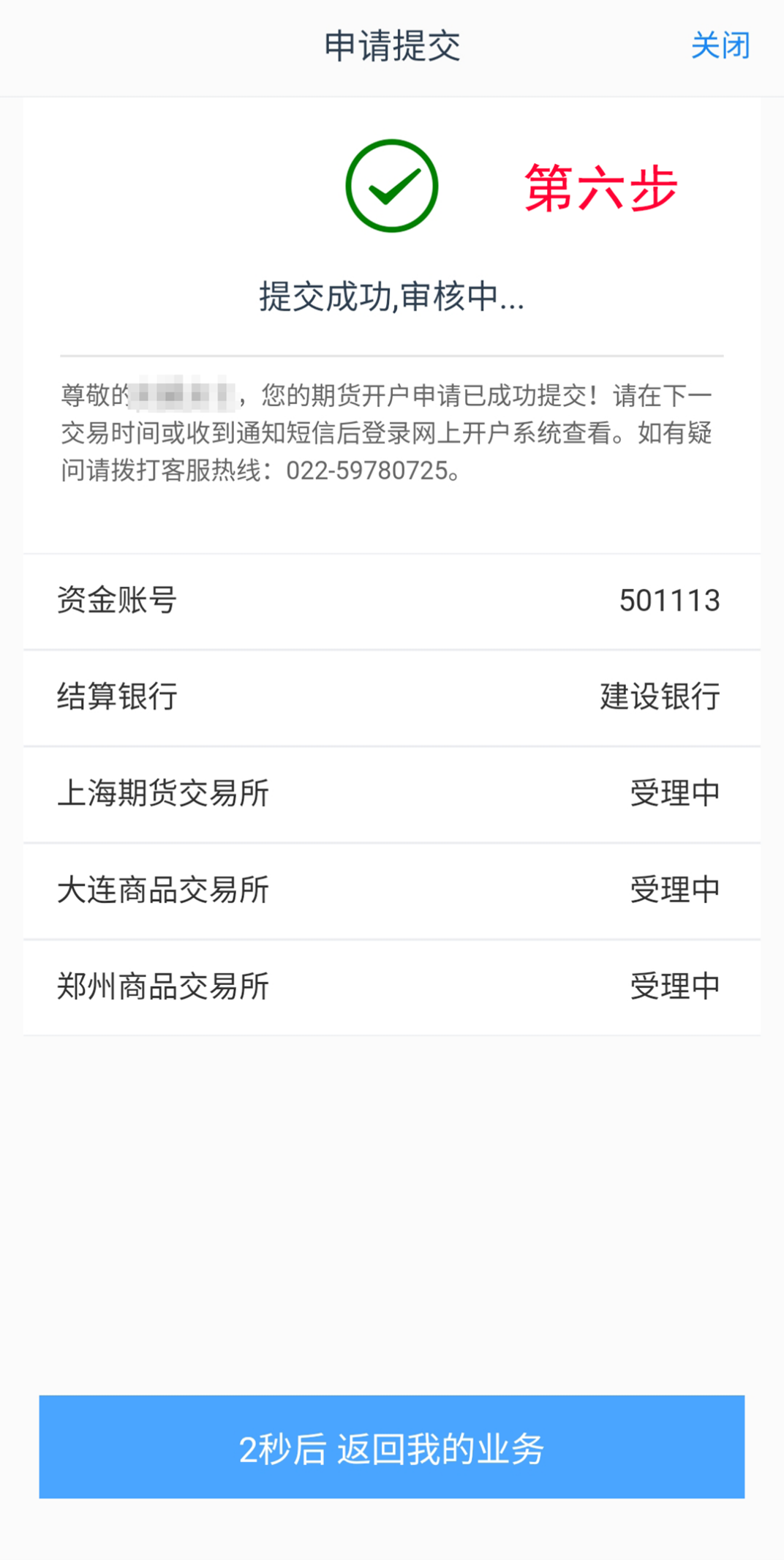Tap 关闭 to close the page
Viewport: 784px width, 1560px height.
point(720,45)
